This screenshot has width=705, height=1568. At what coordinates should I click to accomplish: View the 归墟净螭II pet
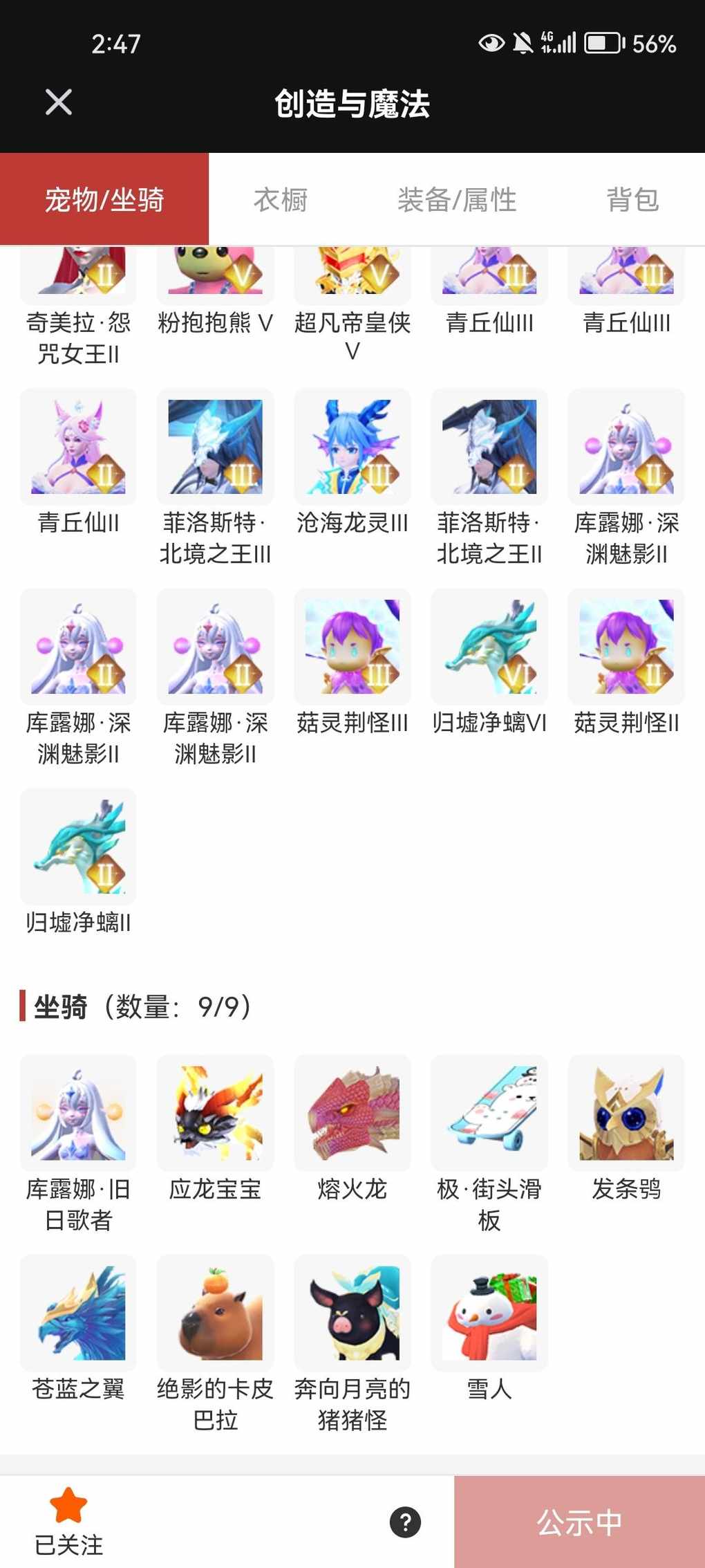78,847
